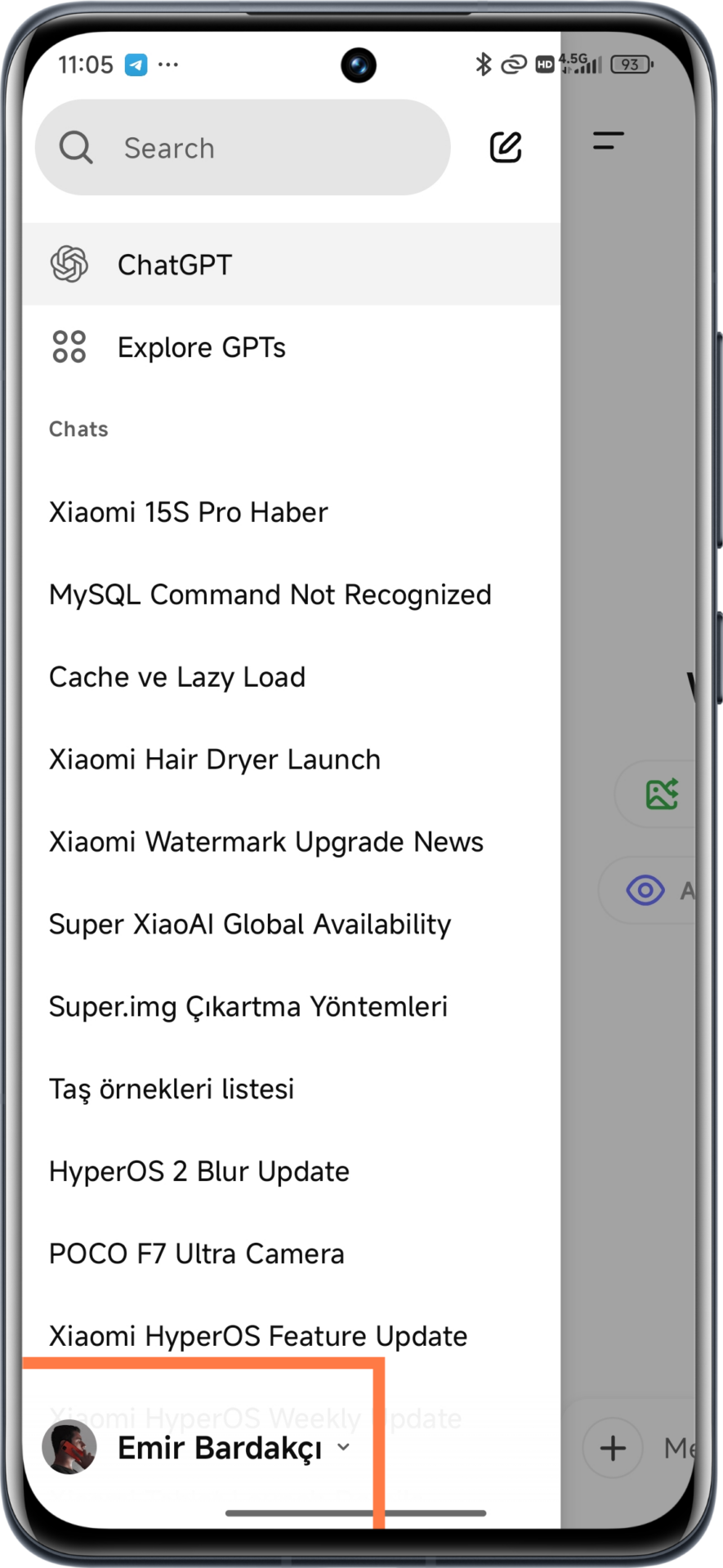Open MySQL Command Not Recognized chat
723x1568 pixels.
pos(270,595)
